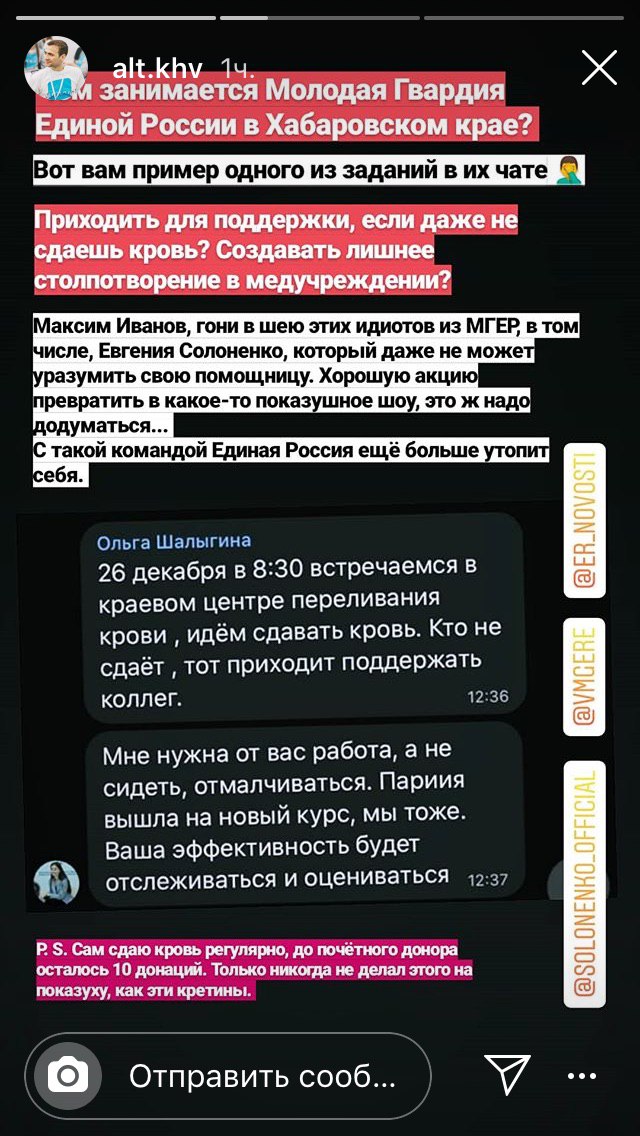Screen dimensions: 640x1136
Task: Close the story viewer
Action: (599, 68)
